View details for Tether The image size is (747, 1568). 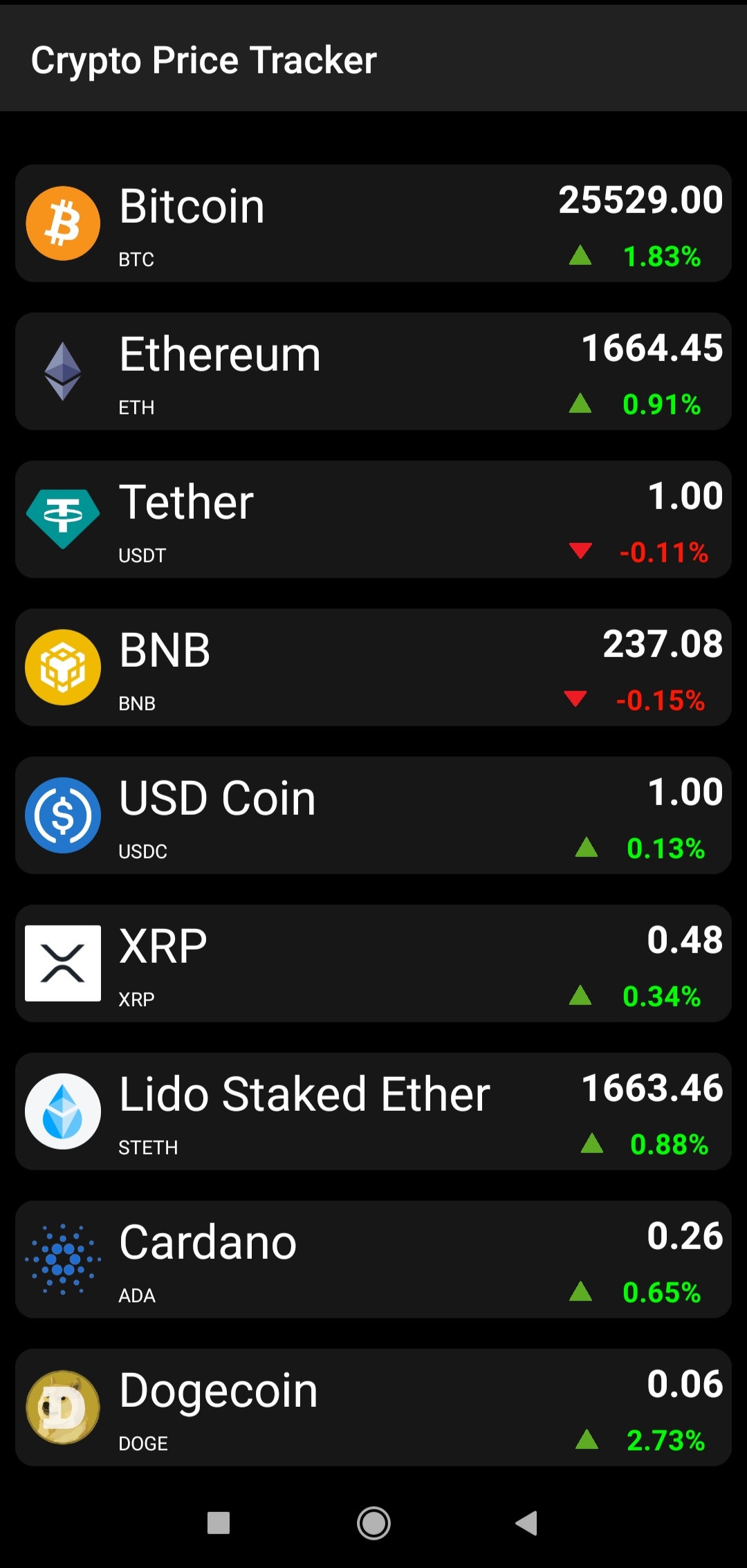[x=373, y=519]
